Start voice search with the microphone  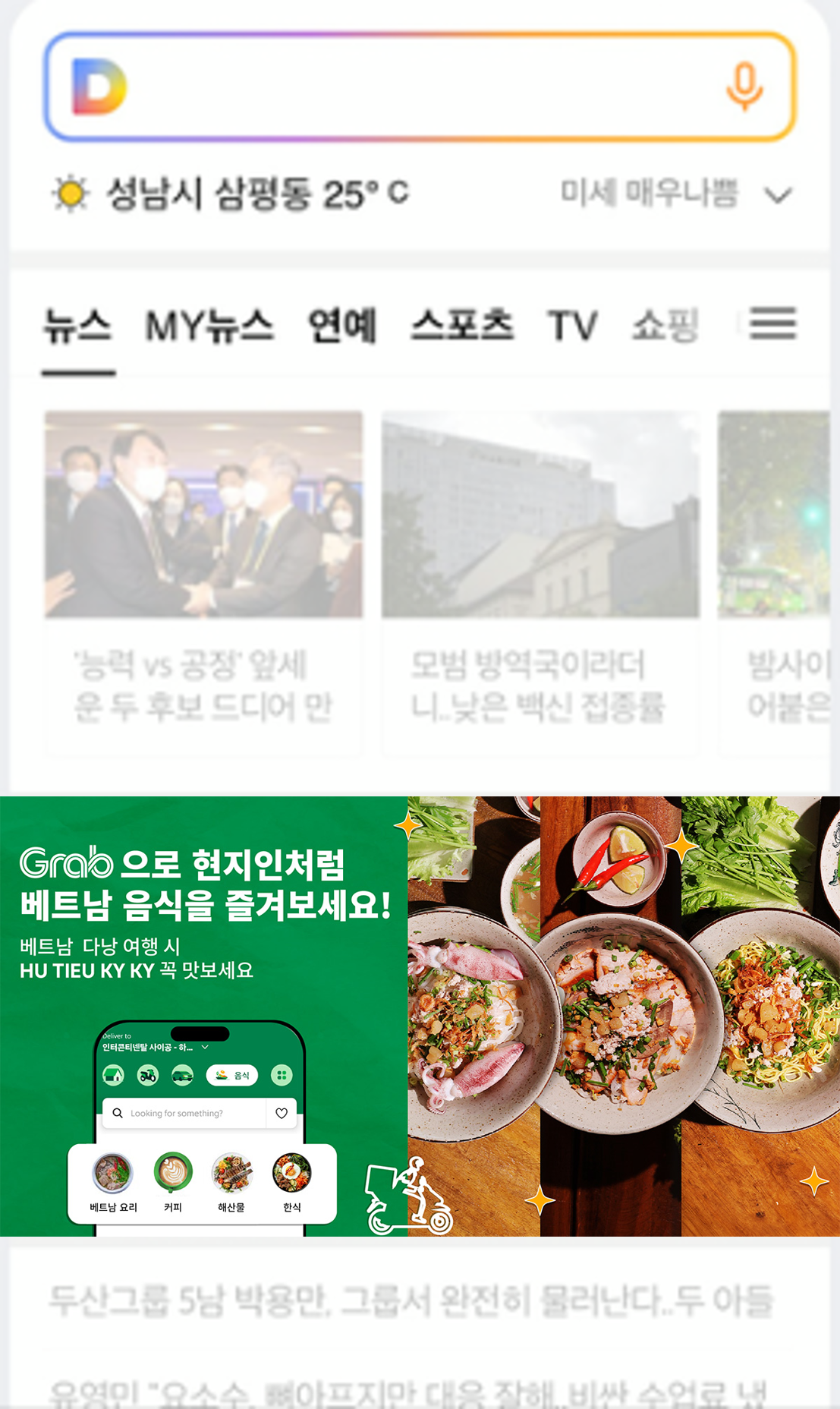pos(744,87)
